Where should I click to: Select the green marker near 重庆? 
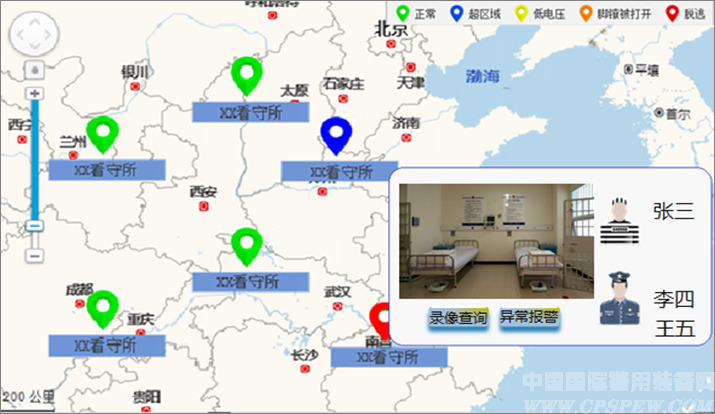point(101,306)
